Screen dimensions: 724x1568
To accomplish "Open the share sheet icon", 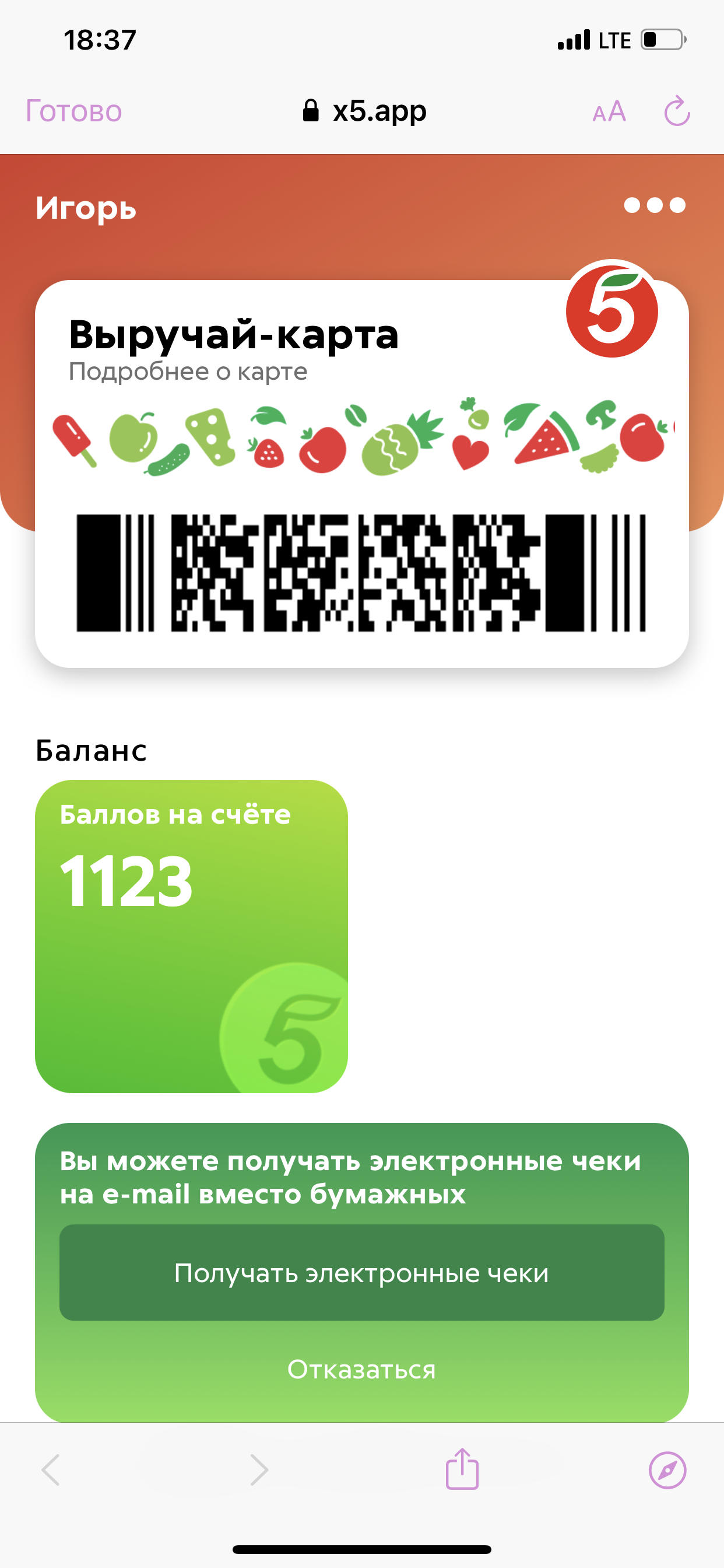I will pos(462,1469).
